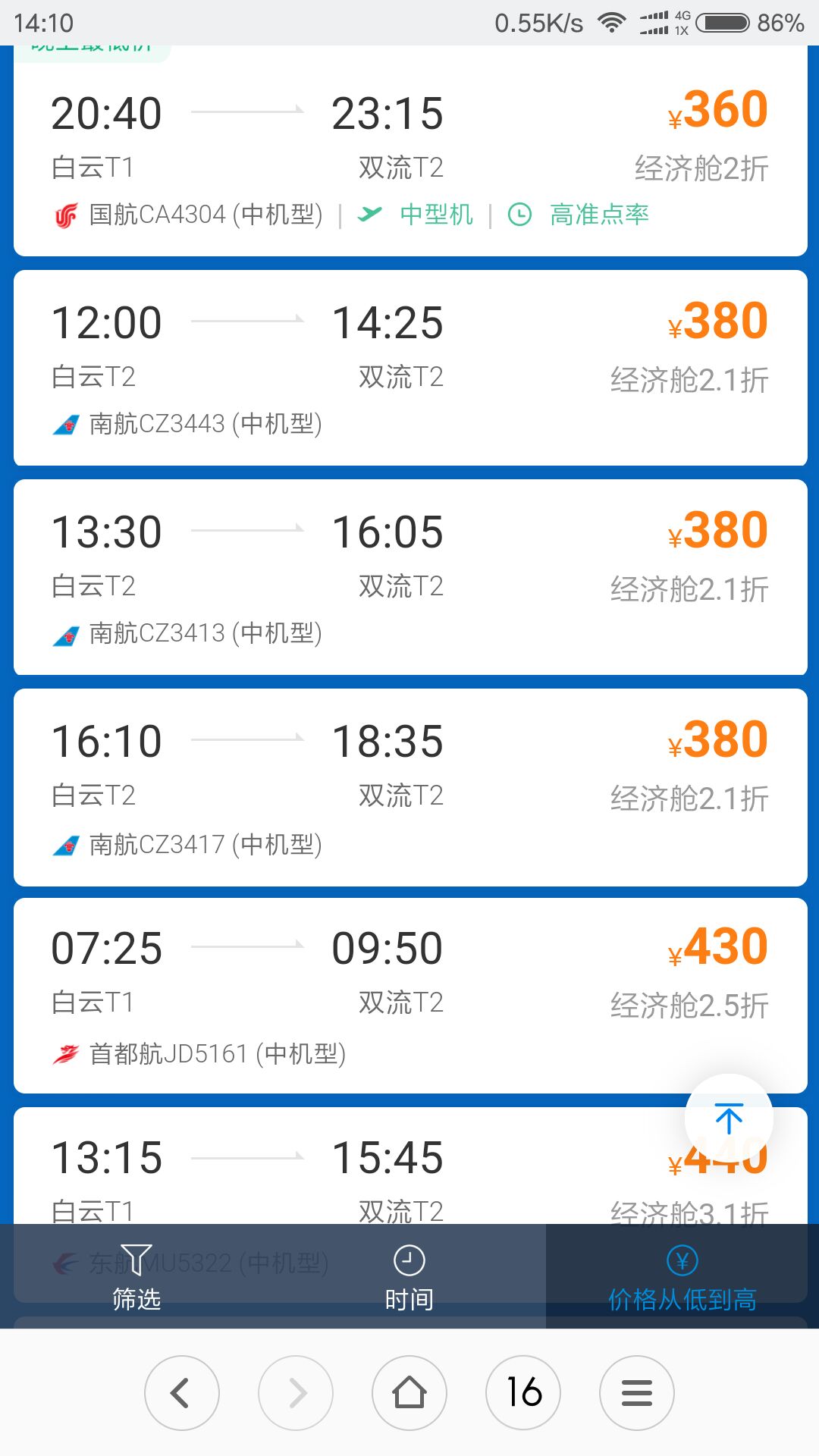Open the 07:25 Capital Airlines JD5161 flight
Image resolution: width=819 pixels, height=1456 pixels.
pyautogui.click(x=410, y=996)
